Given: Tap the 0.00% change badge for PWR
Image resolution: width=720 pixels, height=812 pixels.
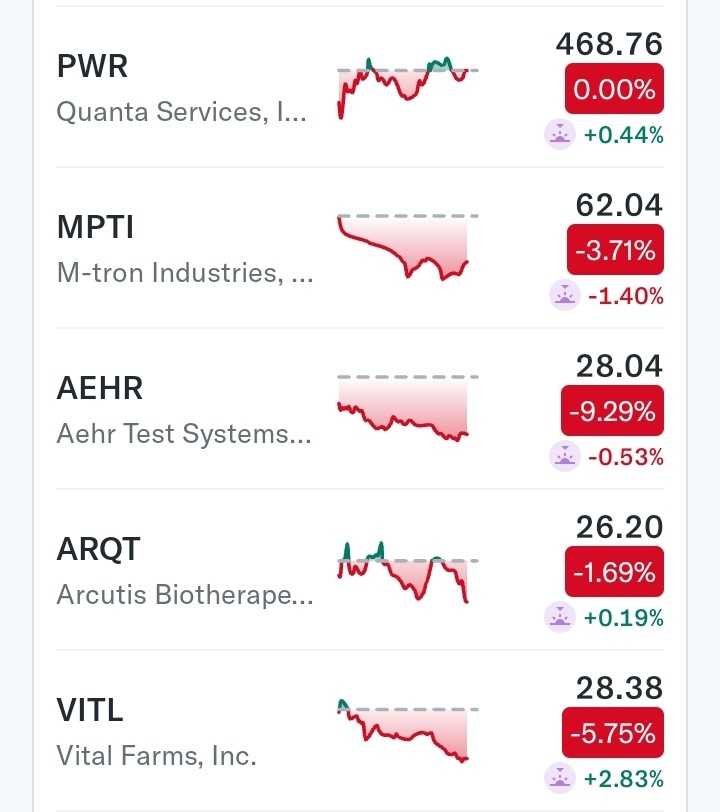Looking at the screenshot, I should (x=614, y=89).
